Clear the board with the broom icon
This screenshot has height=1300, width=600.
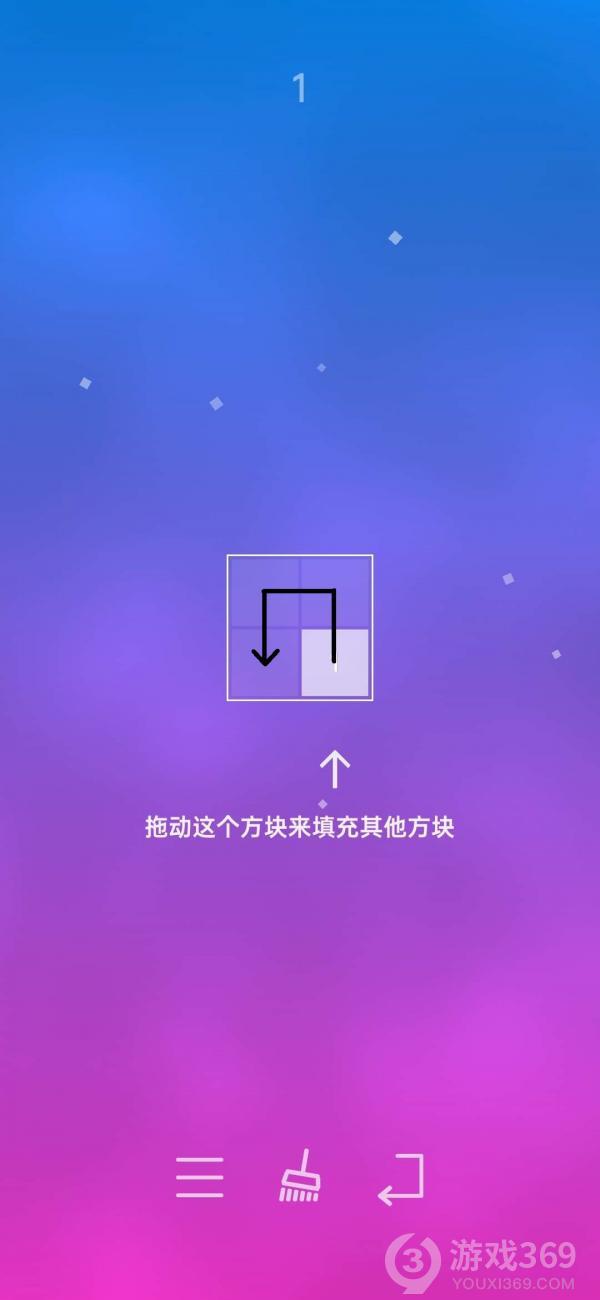(299, 1175)
